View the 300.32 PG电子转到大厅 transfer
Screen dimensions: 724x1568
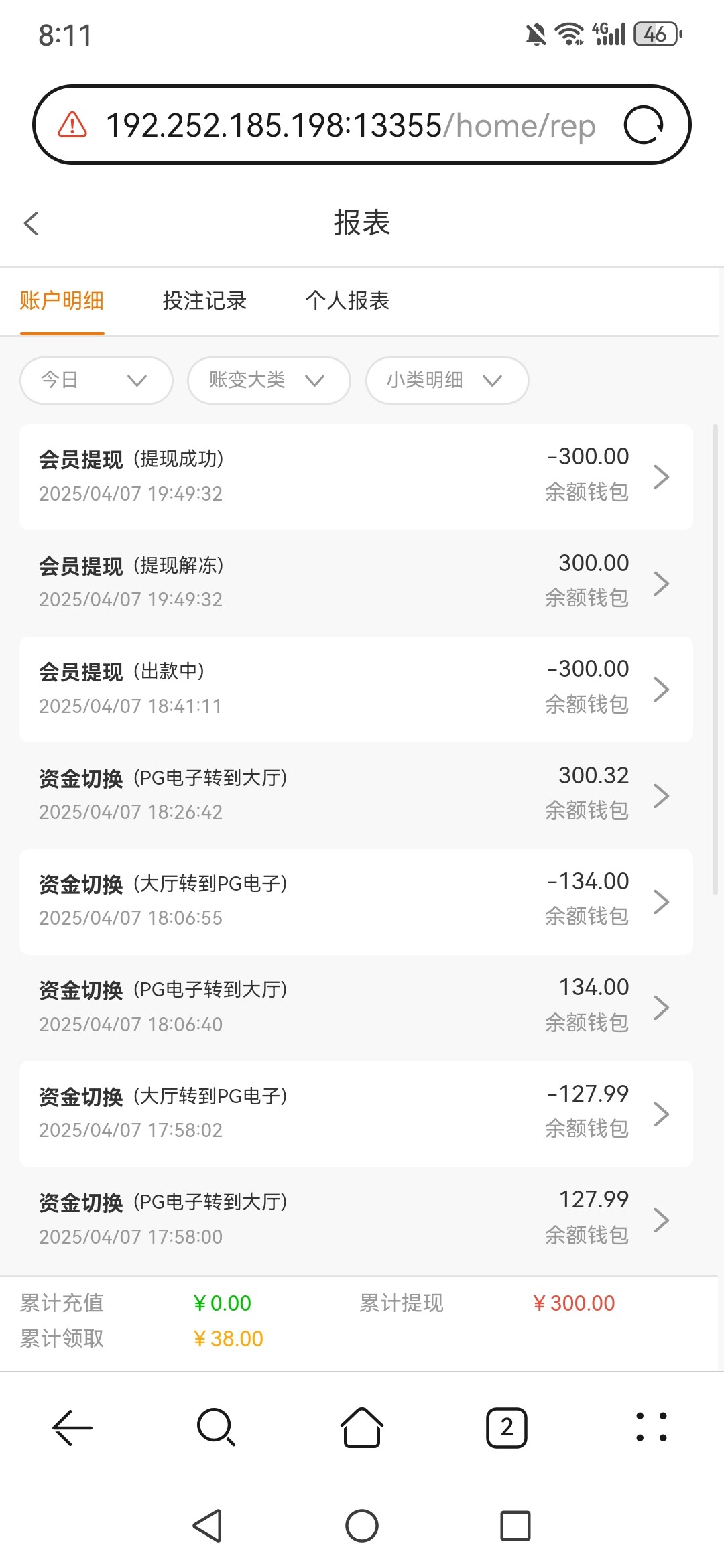click(x=356, y=795)
